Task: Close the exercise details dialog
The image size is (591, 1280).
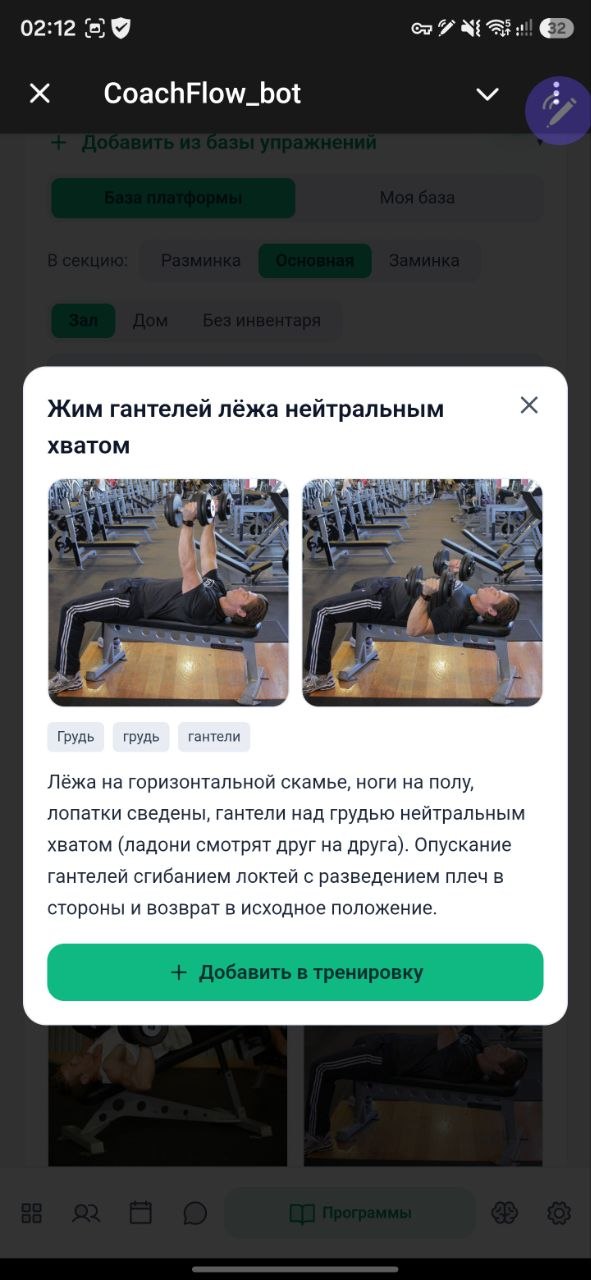Action: 529,405
